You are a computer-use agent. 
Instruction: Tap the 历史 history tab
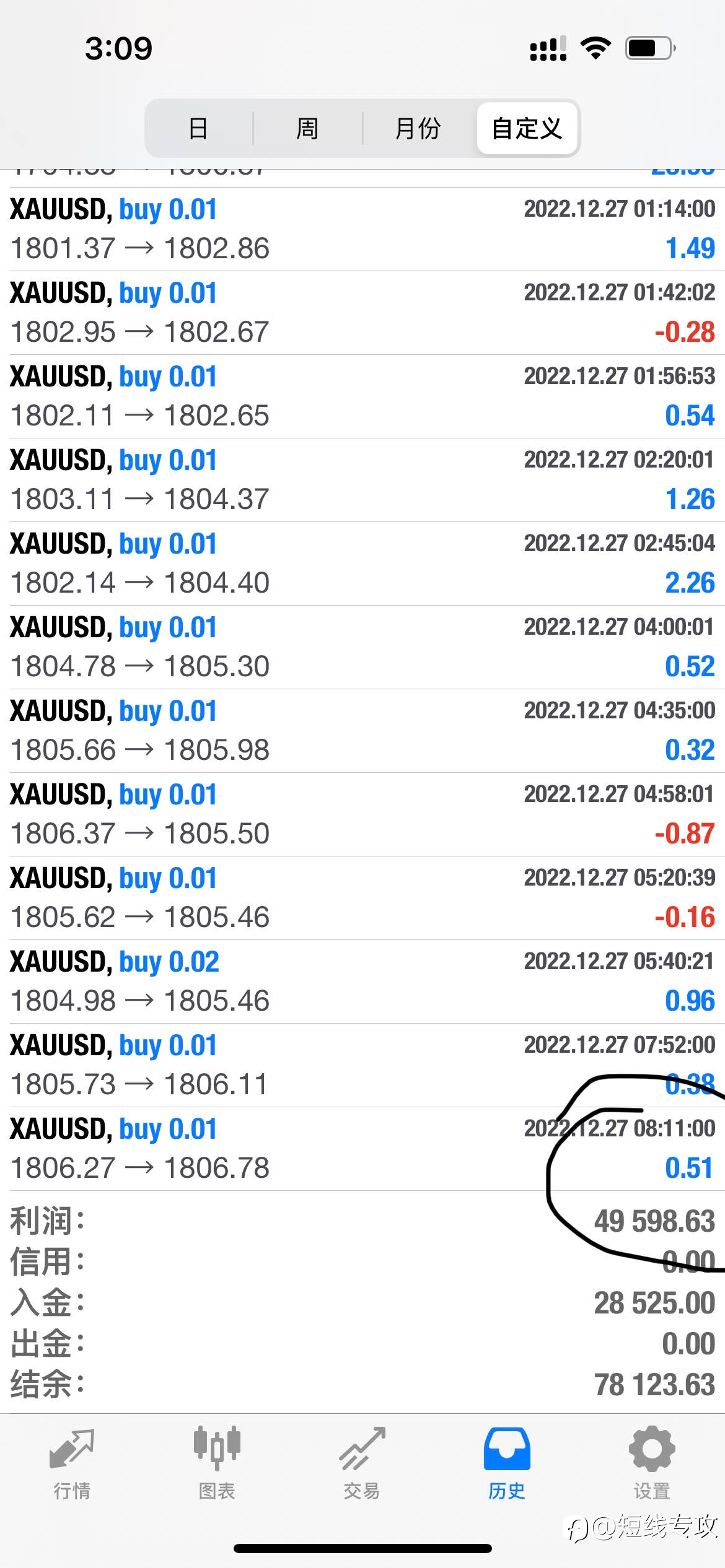[507, 1464]
